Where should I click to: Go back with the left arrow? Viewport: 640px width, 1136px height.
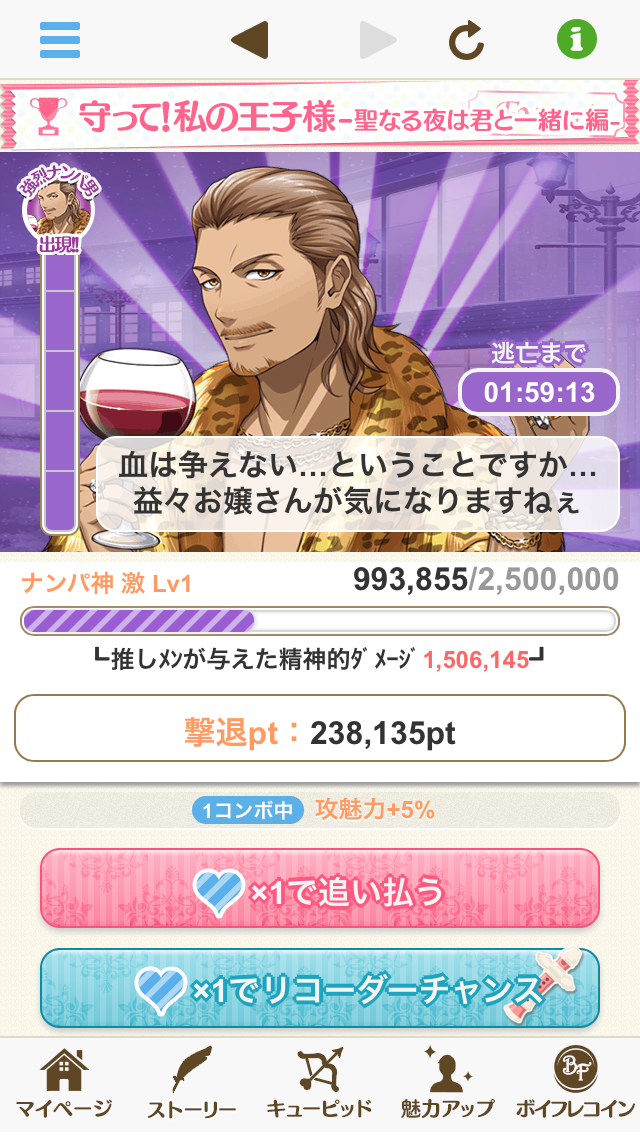point(249,40)
